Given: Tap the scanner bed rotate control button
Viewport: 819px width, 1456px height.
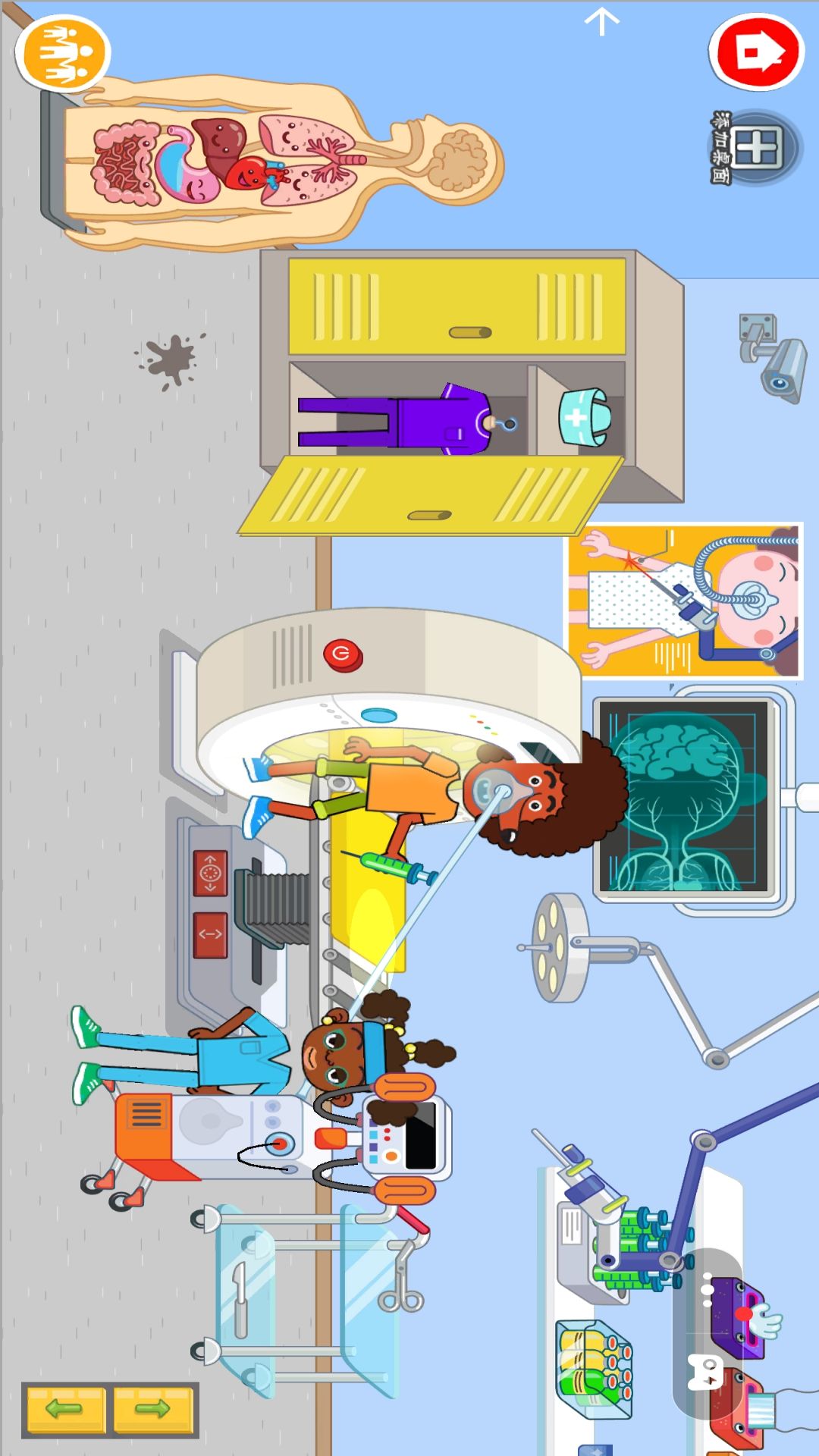Looking at the screenshot, I should (x=210, y=874).
